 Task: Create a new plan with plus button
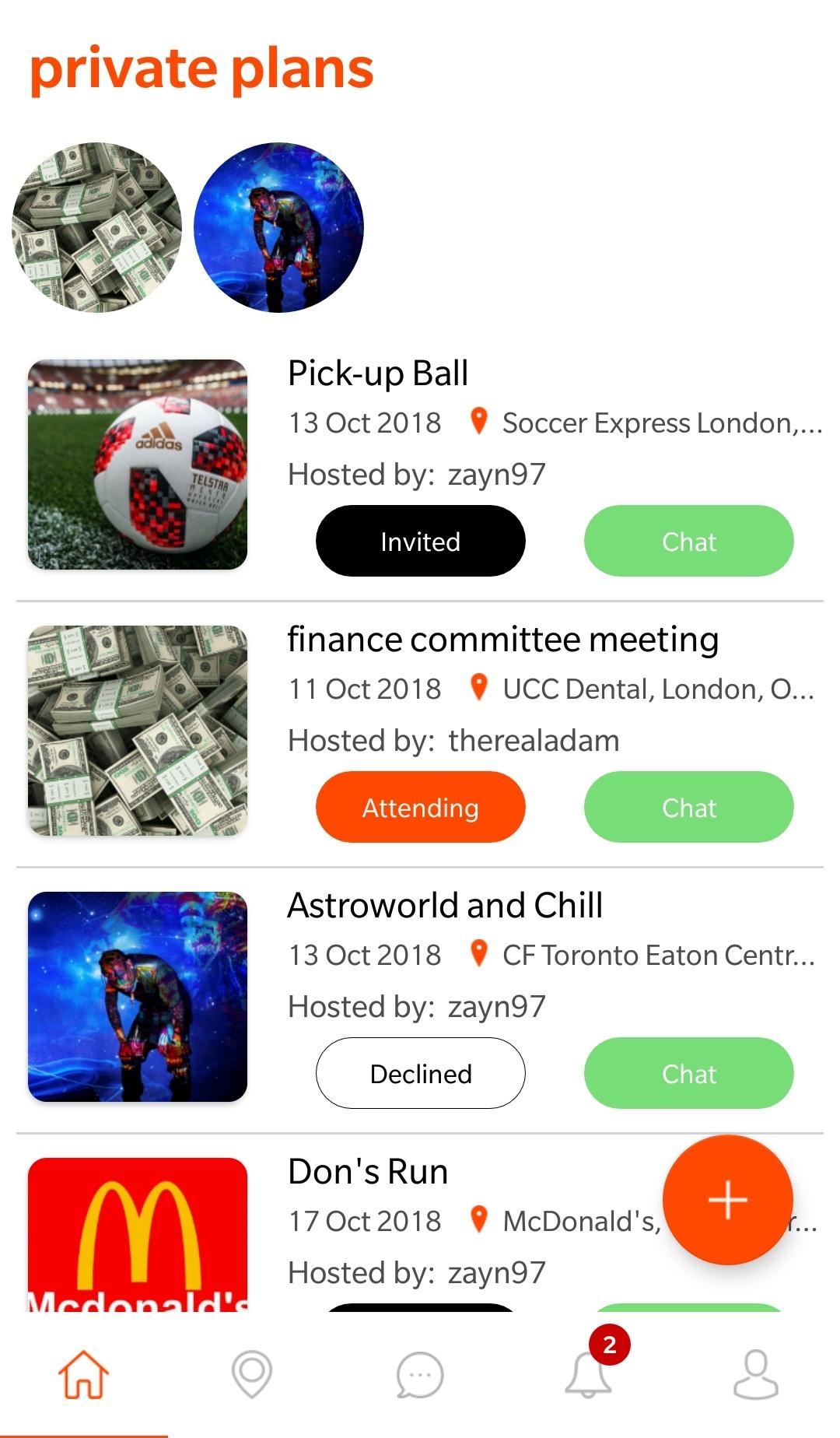(727, 1199)
